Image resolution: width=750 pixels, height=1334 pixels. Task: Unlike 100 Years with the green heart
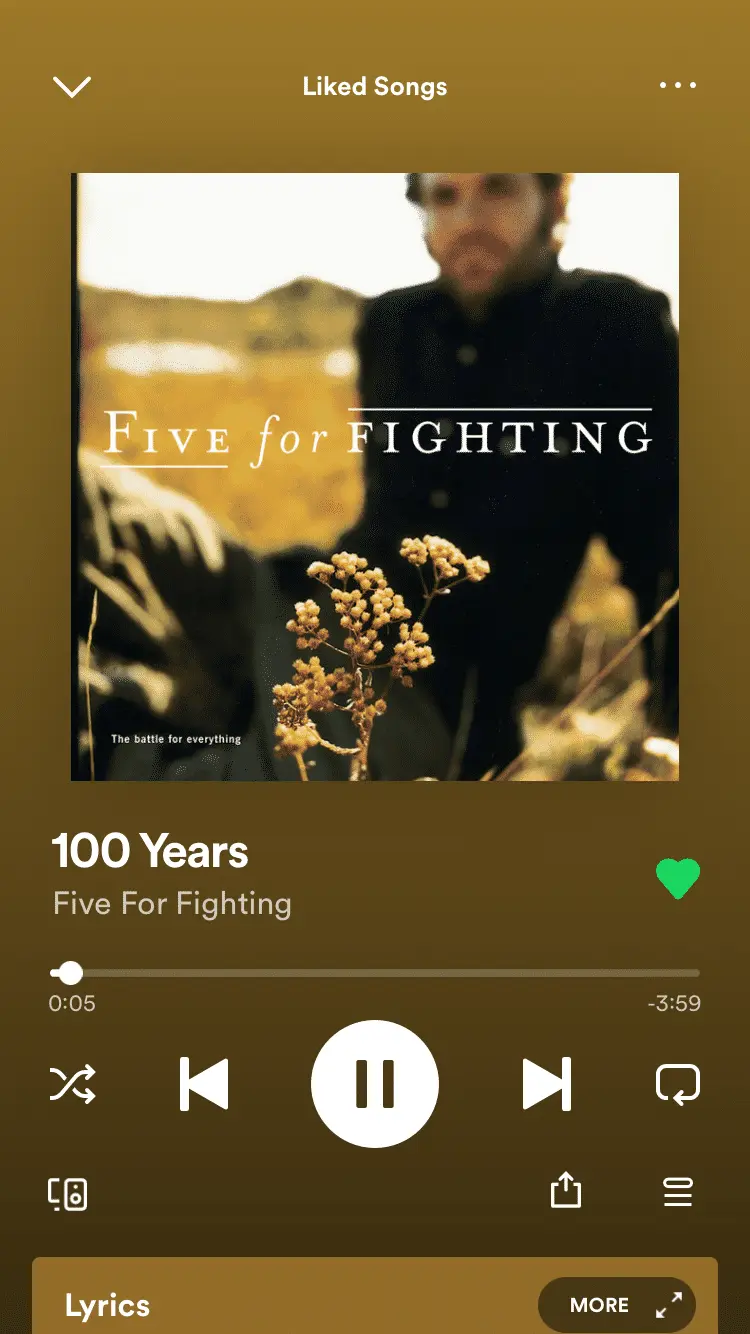(677, 879)
